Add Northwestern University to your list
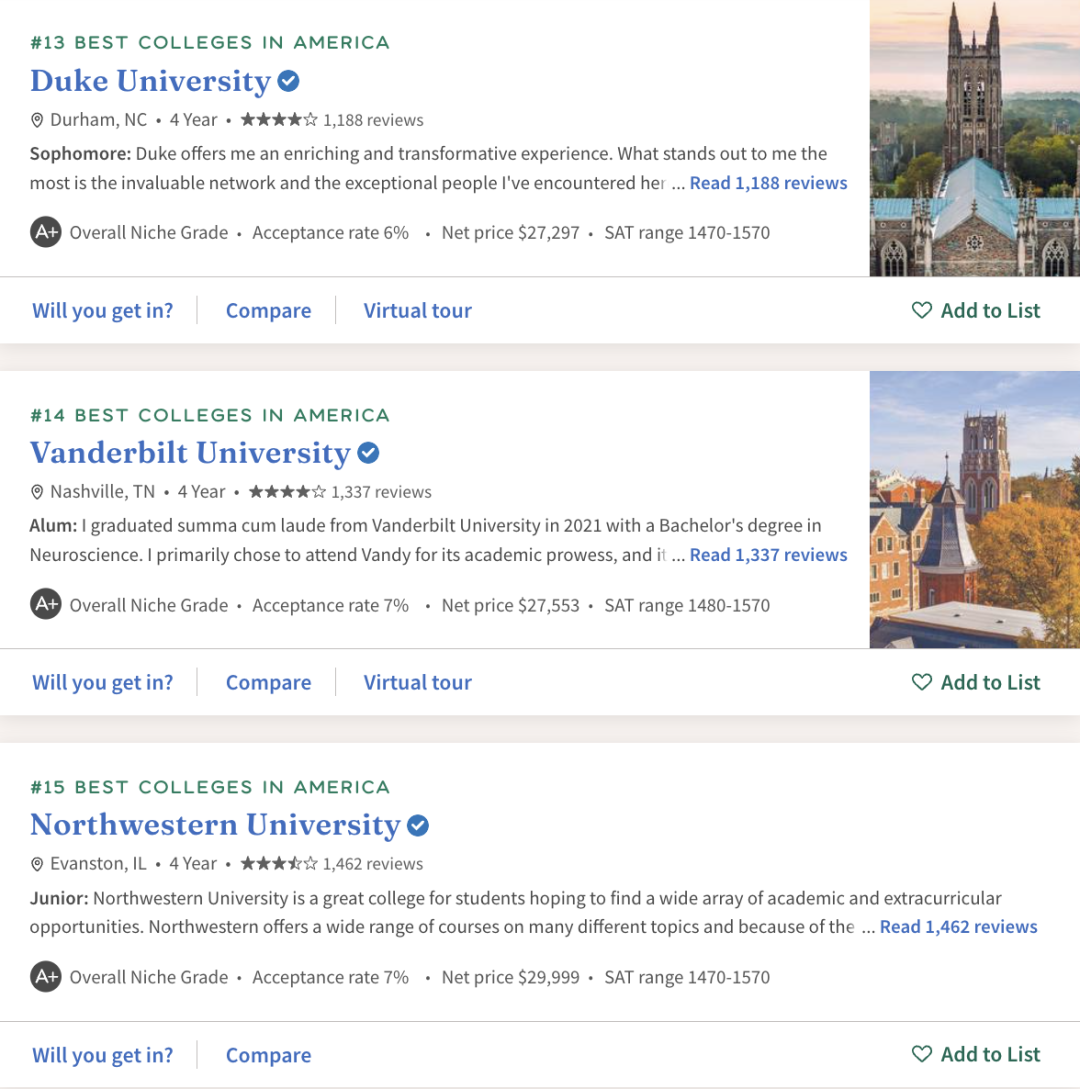This screenshot has height=1089, width=1080. tap(976, 1055)
